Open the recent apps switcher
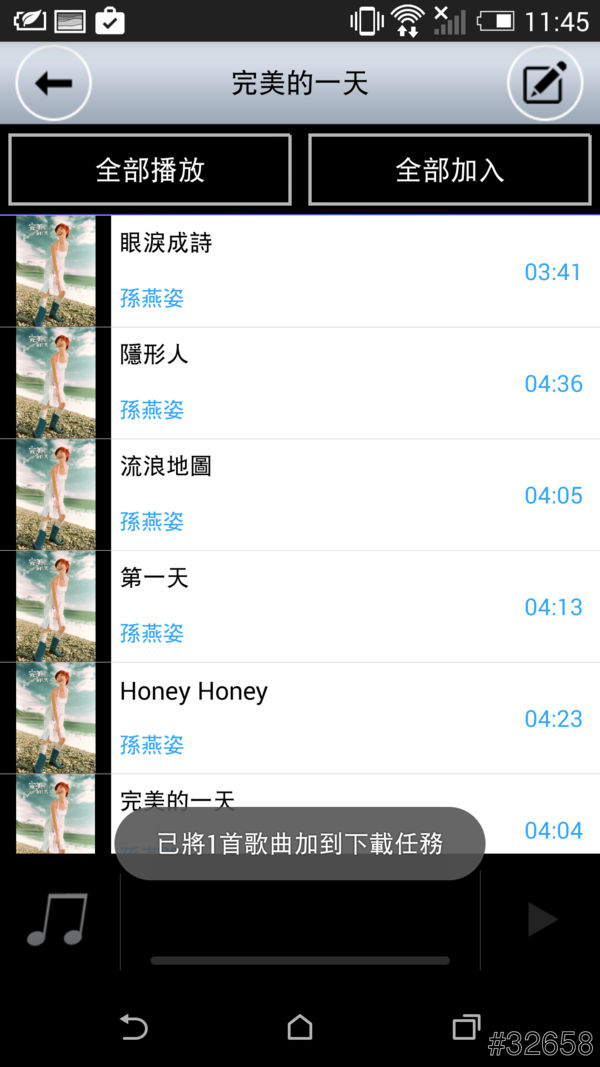The height and width of the screenshot is (1067, 600). click(466, 1027)
